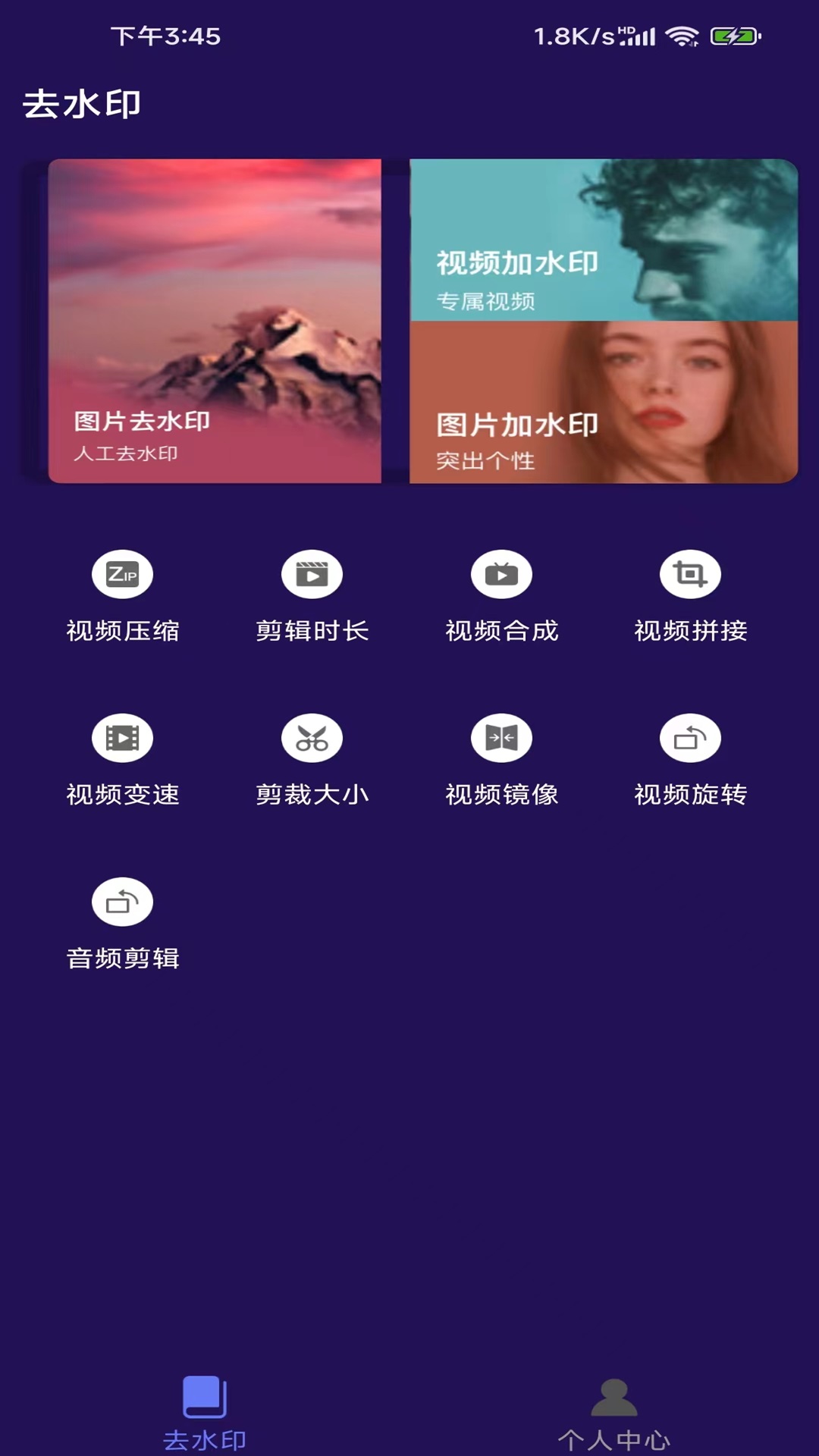Open the 视频旋转 rotation tool
Screen dimensions: 819x1456
[691, 762]
